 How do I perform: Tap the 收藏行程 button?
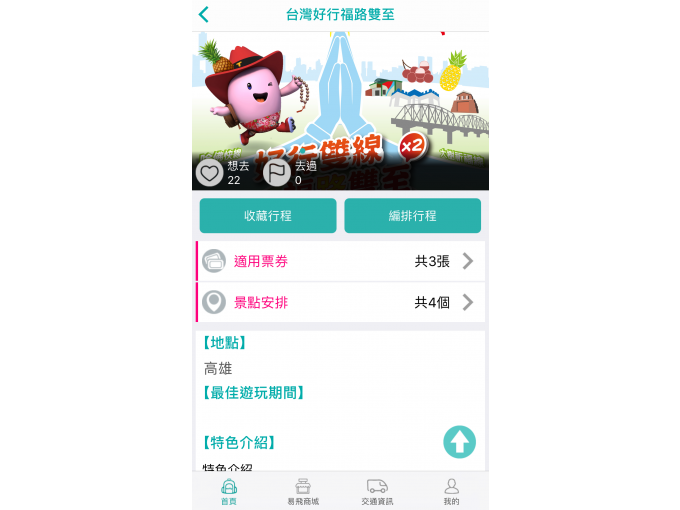point(267,216)
